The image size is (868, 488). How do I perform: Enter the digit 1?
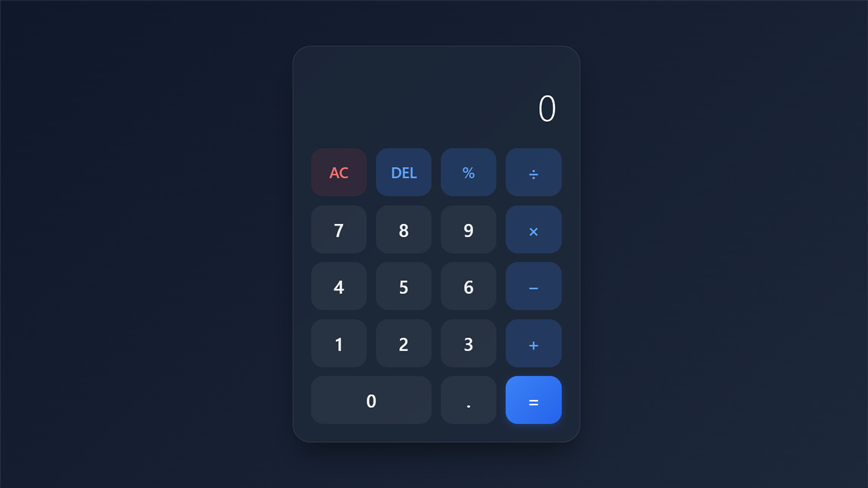339,344
